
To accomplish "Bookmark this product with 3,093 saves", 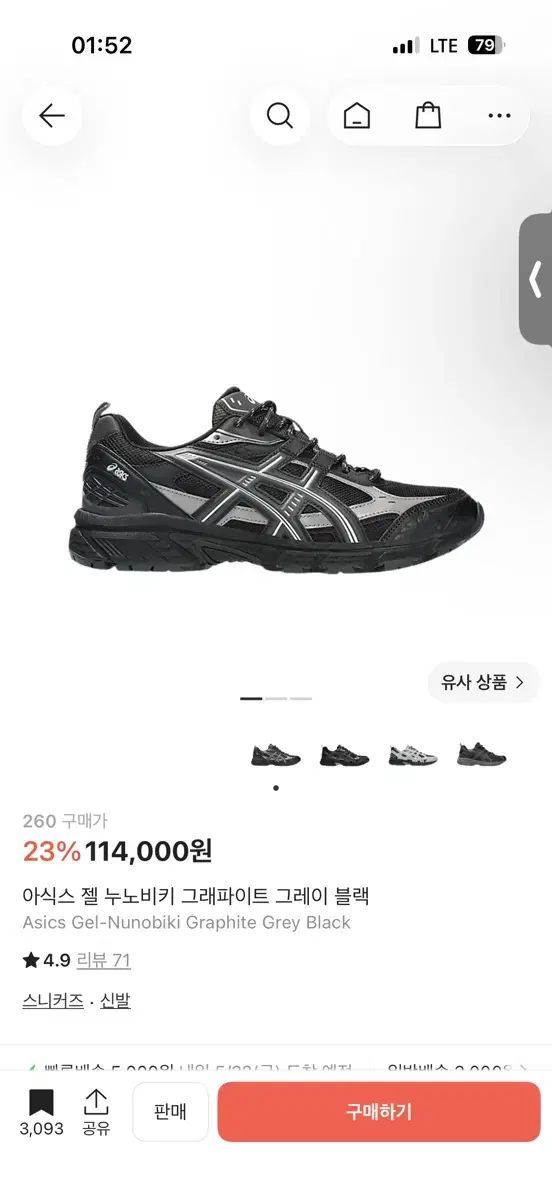I will click(41, 1113).
